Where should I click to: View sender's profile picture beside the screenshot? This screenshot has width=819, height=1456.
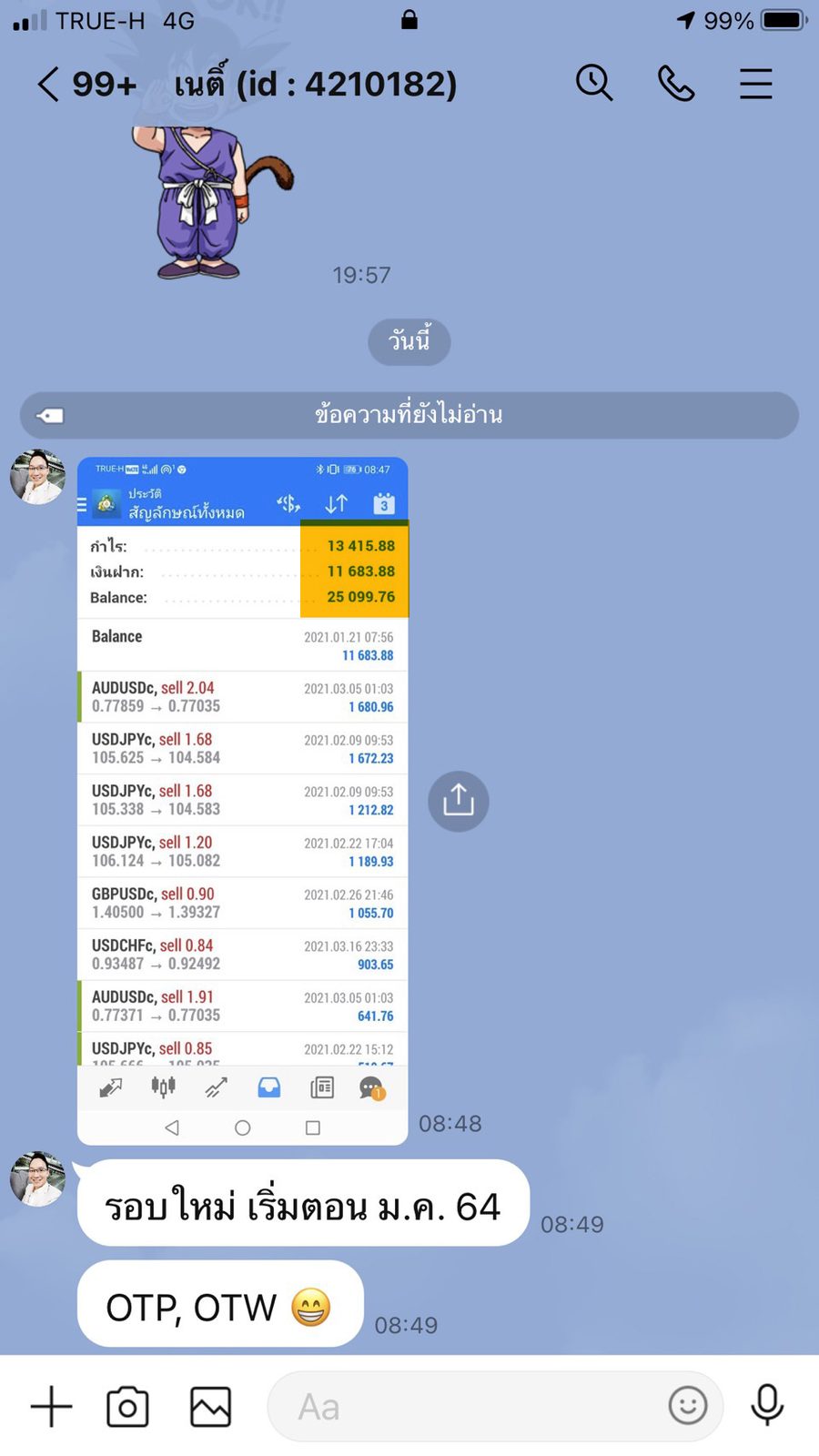click(x=37, y=477)
